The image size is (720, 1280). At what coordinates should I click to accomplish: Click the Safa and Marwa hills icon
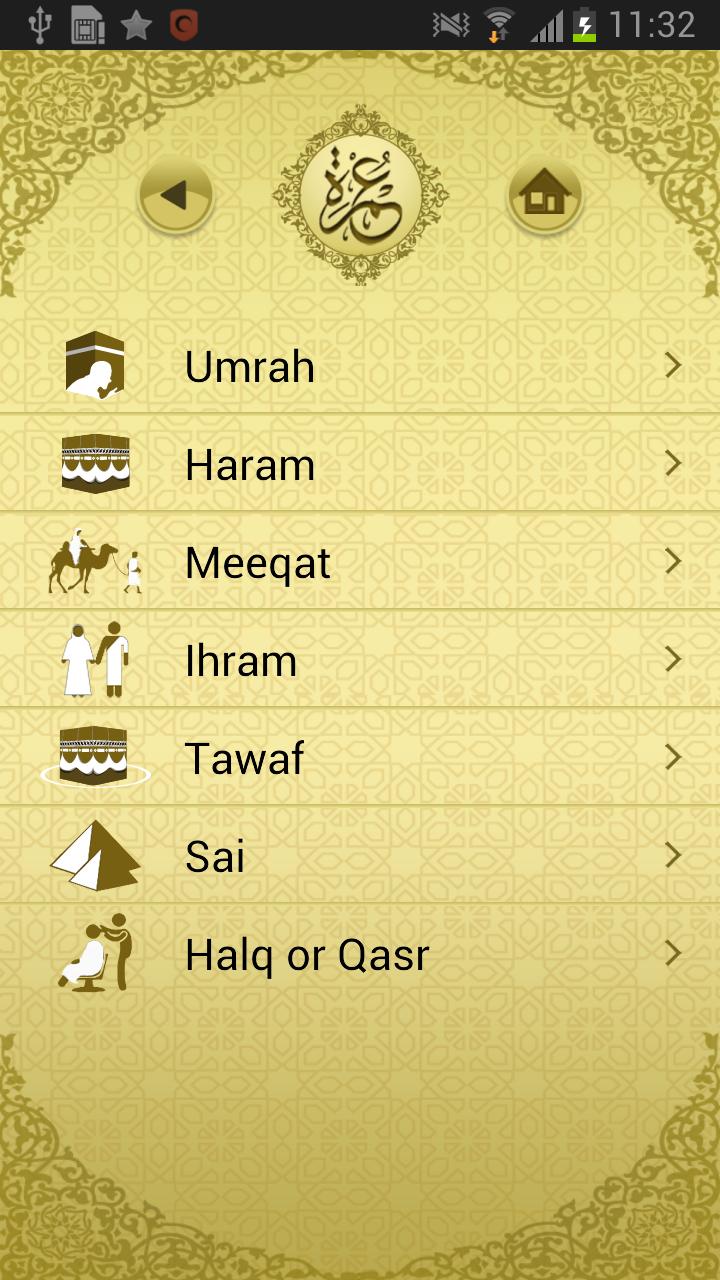tap(95, 855)
